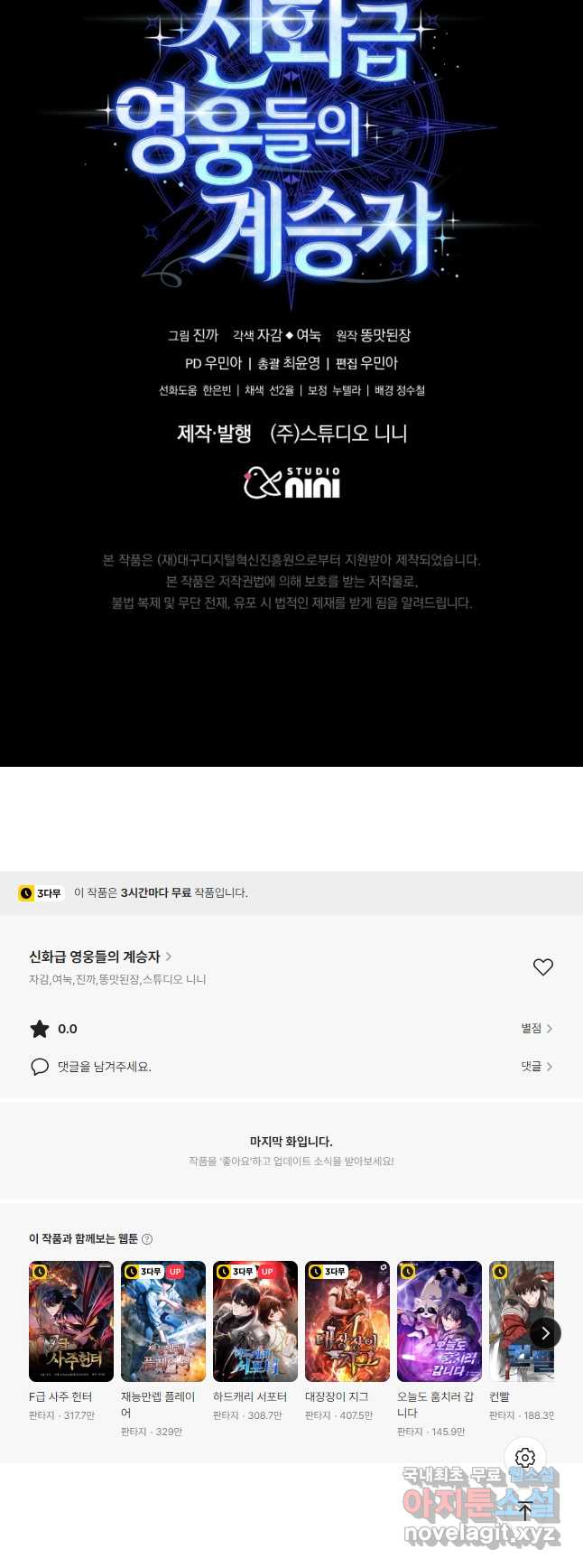Like this webtoon with the heart icon
Viewport: 583px width, 1568px height.
click(x=542, y=967)
